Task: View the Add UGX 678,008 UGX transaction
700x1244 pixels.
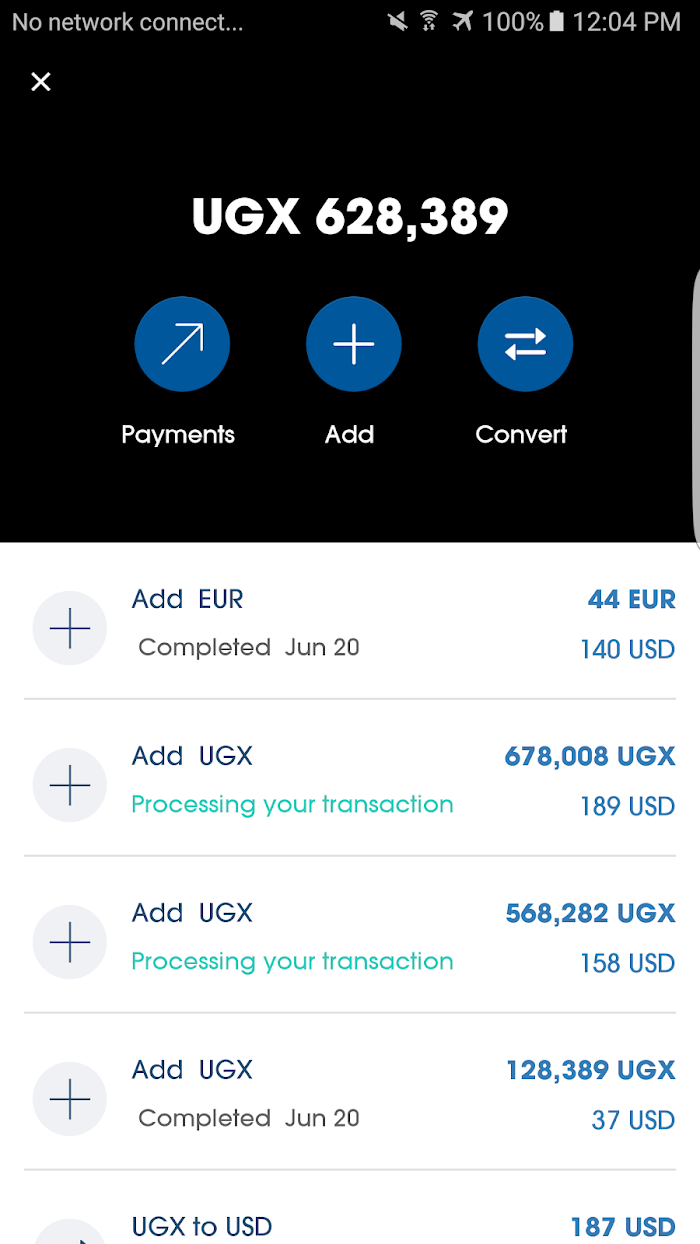Action: point(350,780)
